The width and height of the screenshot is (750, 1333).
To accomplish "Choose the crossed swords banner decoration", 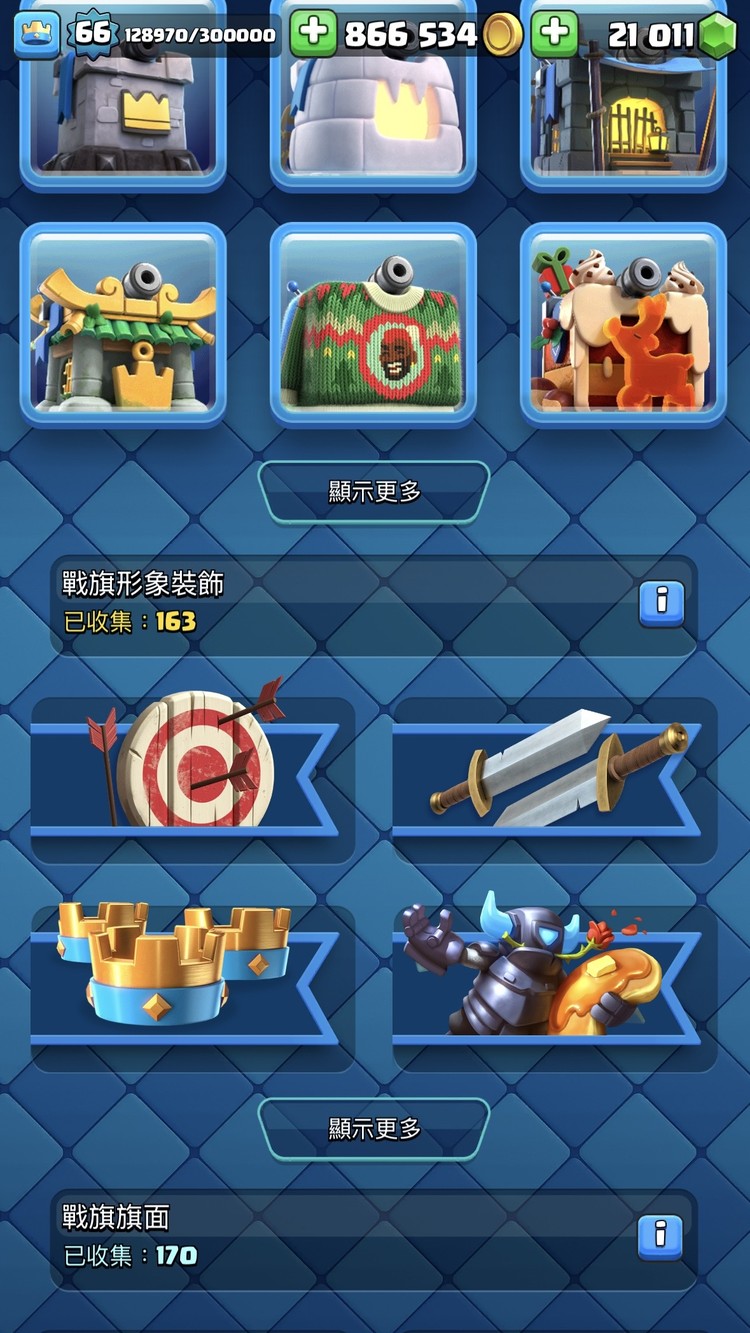I will tap(554, 778).
